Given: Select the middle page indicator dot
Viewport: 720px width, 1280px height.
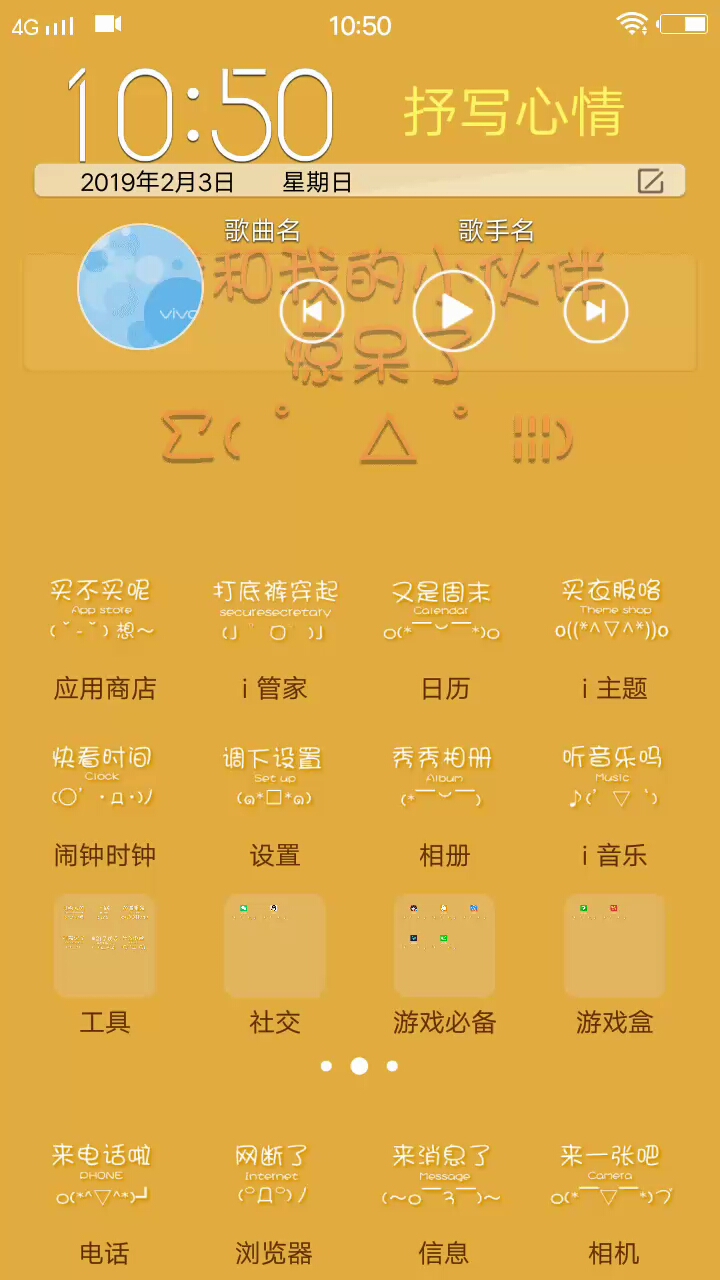Looking at the screenshot, I should (x=359, y=1066).
